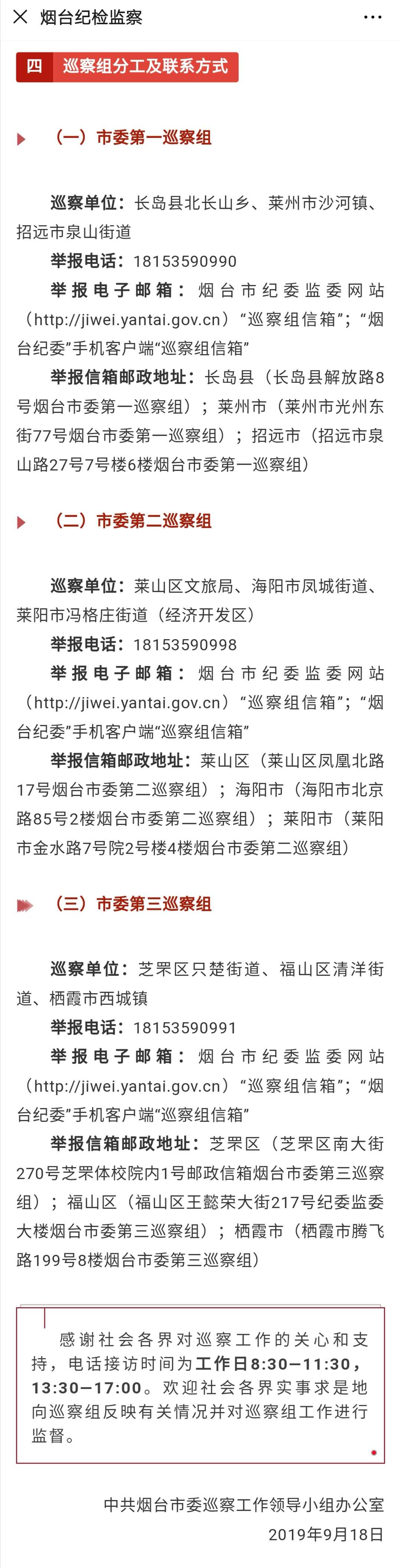
Task: Open the three-dot overflow menu
Action: (372, 17)
